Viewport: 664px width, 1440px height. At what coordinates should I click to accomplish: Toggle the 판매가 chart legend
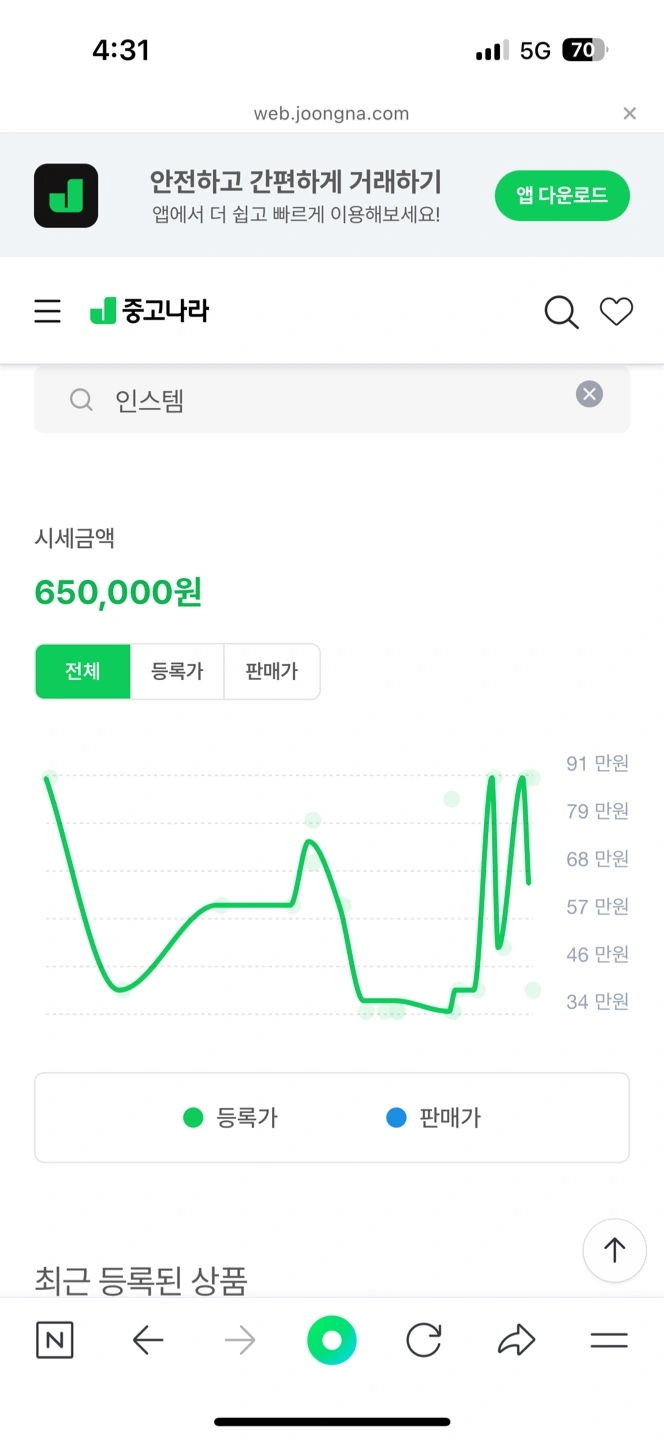pos(433,1118)
